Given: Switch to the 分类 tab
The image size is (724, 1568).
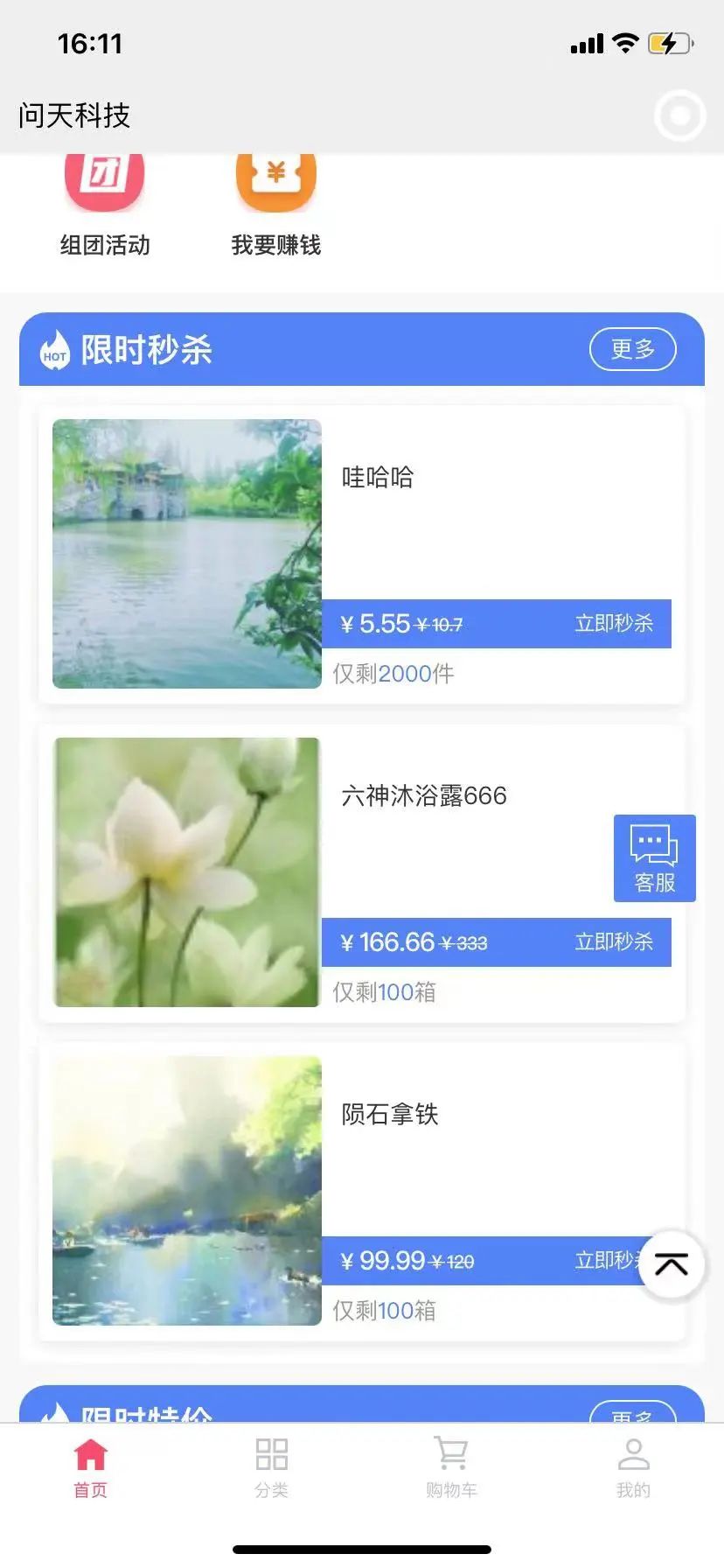Looking at the screenshot, I should pos(271,1468).
